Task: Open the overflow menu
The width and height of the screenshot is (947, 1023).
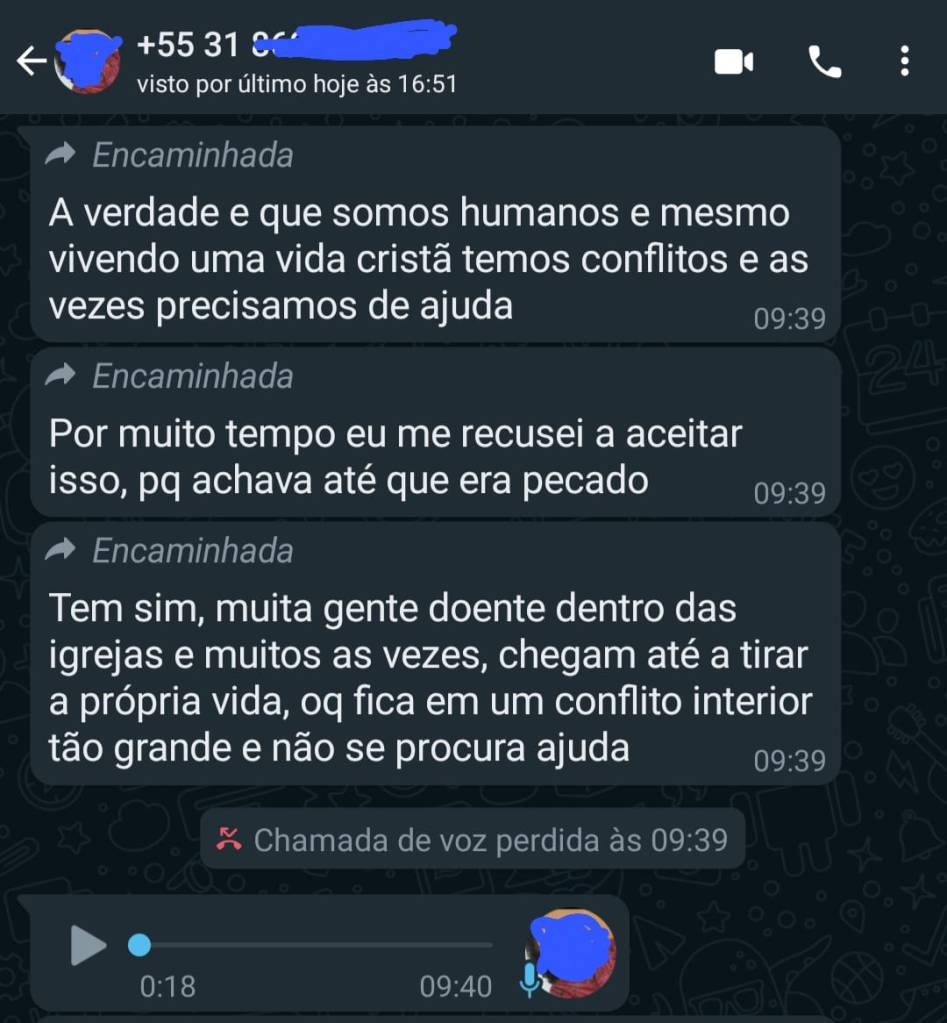Action: click(904, 62)
